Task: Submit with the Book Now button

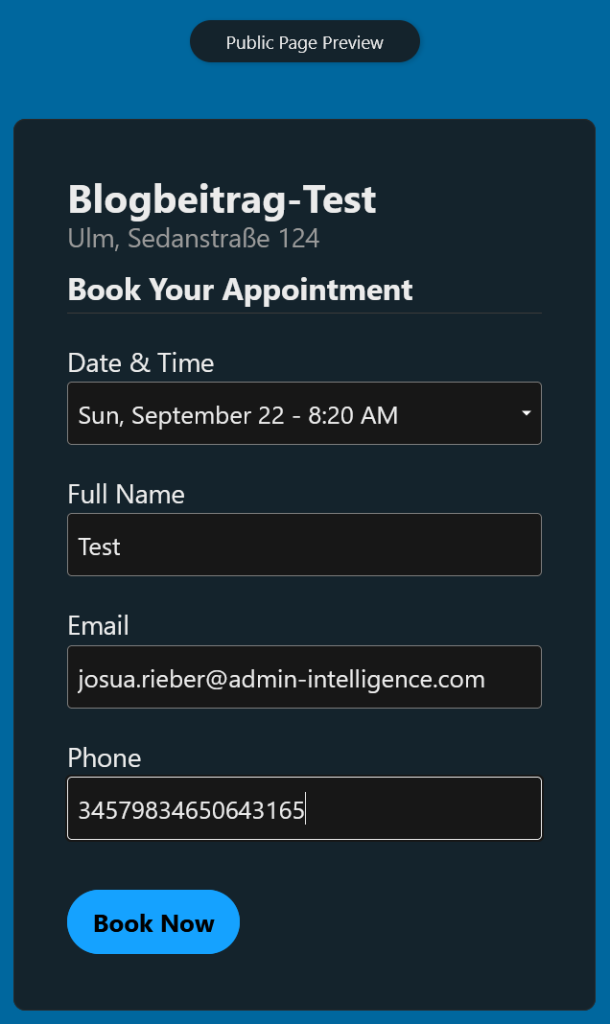Action: coord(153,922)
